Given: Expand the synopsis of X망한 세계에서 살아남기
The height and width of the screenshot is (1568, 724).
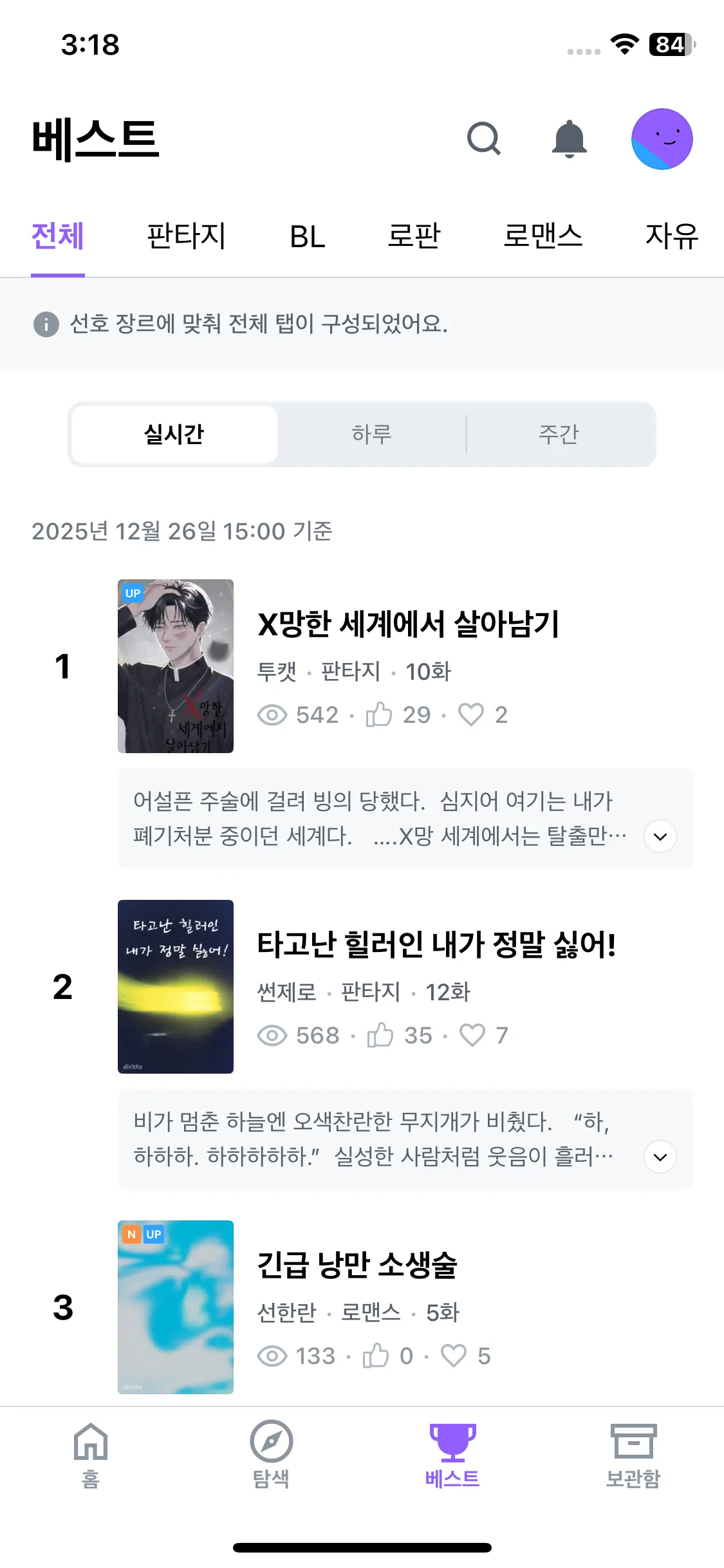Looking at the screenshot, I should (x=660, y=836).
